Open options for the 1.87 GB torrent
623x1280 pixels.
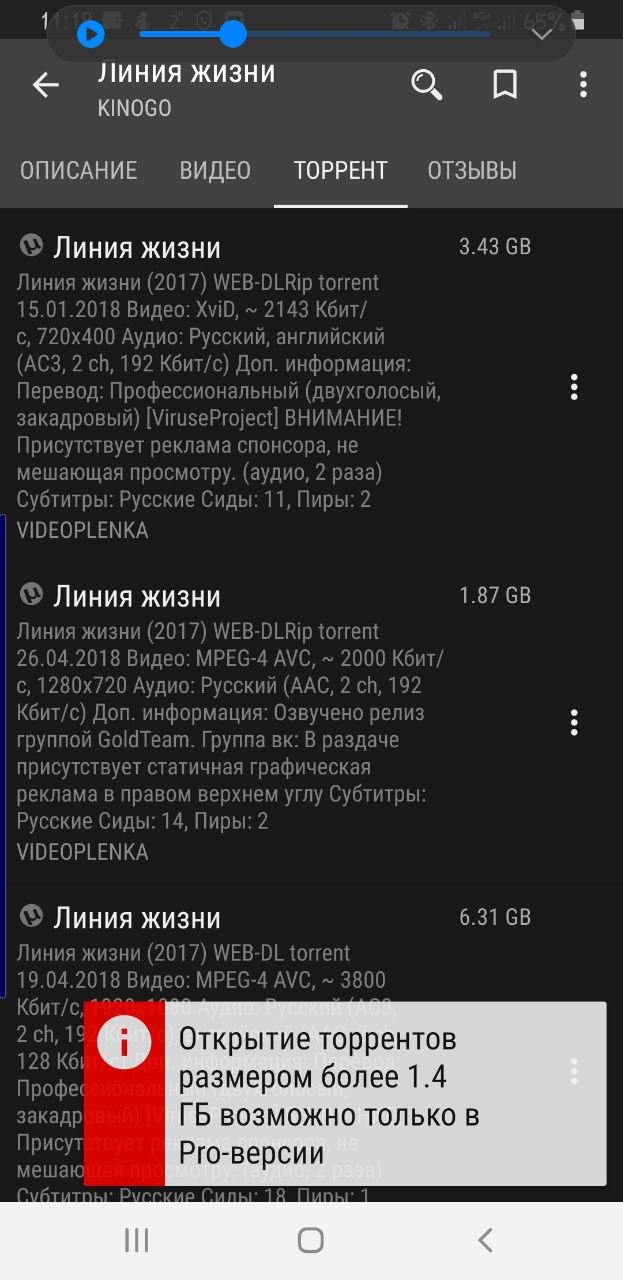(x=574, y=722)
